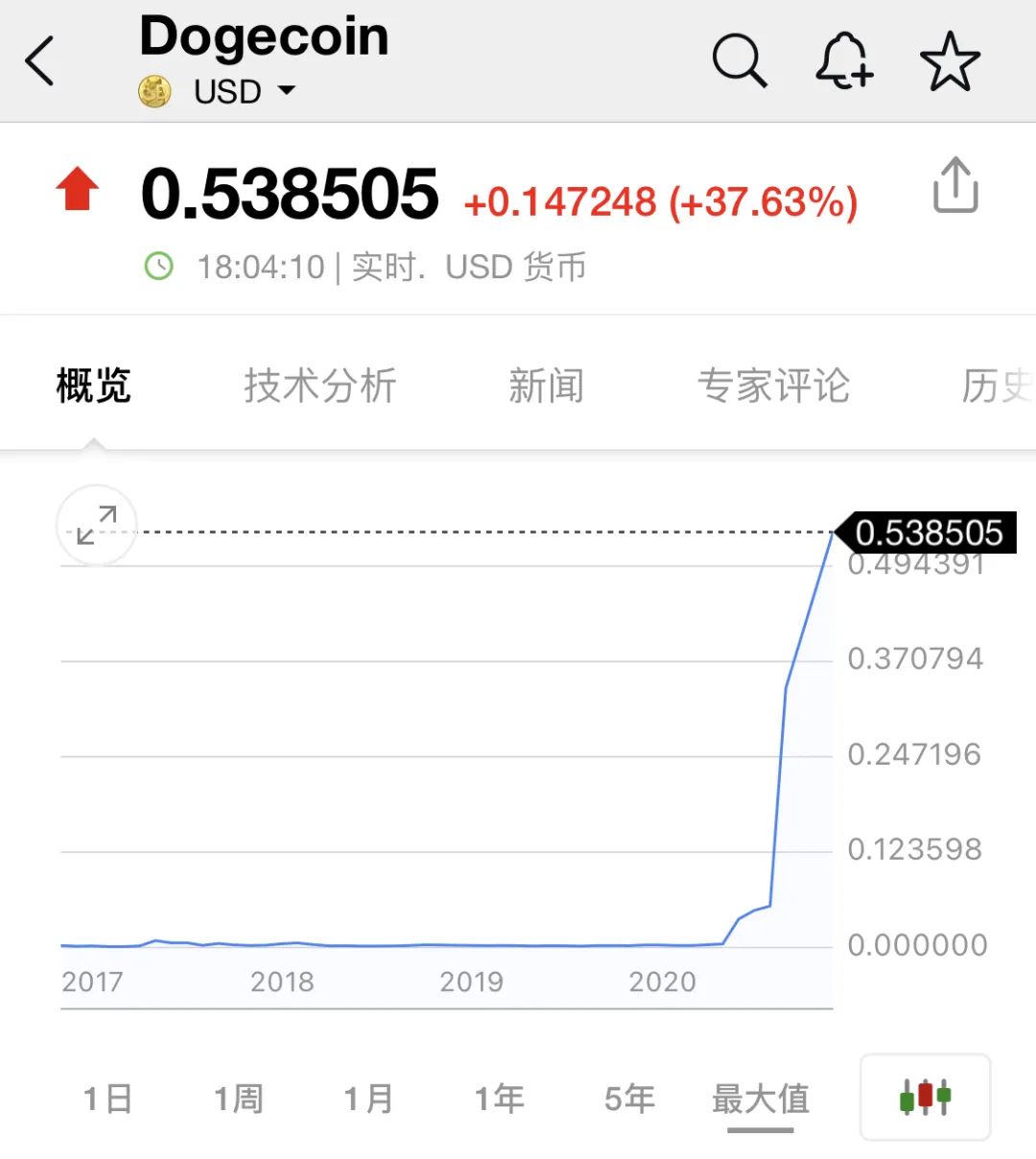
Task: Choose the 1周 chart range
Action: [x=238, y=1099]
